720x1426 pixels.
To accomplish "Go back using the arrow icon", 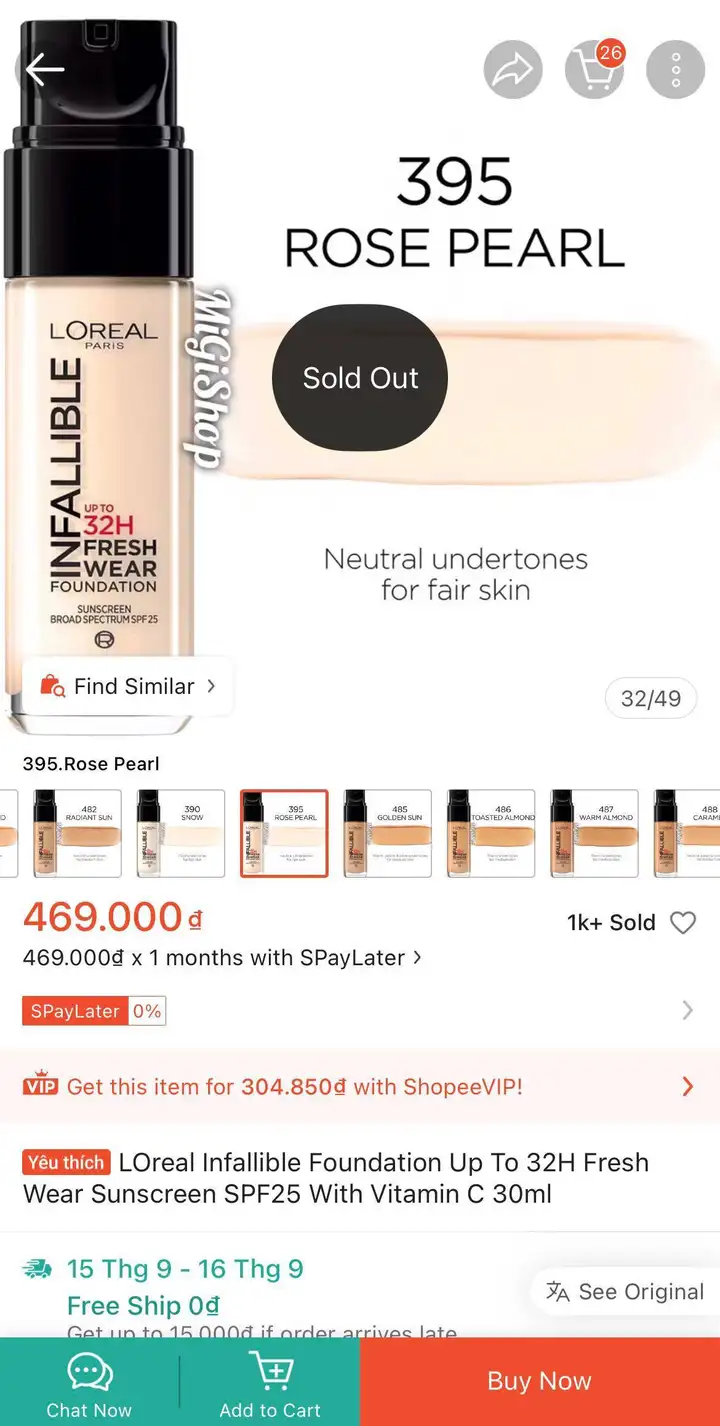I will point(44,69).
